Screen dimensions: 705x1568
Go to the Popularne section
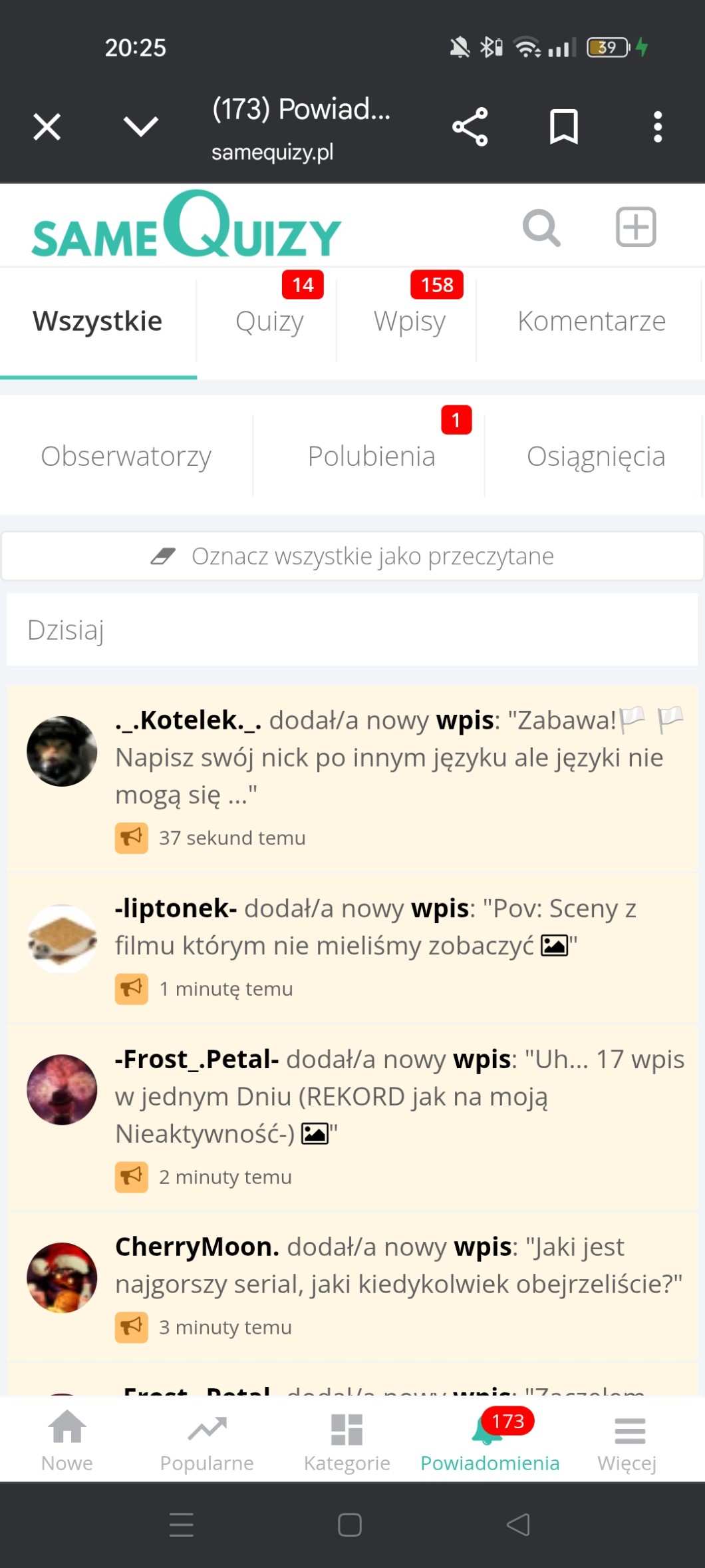click(207, 1440)
